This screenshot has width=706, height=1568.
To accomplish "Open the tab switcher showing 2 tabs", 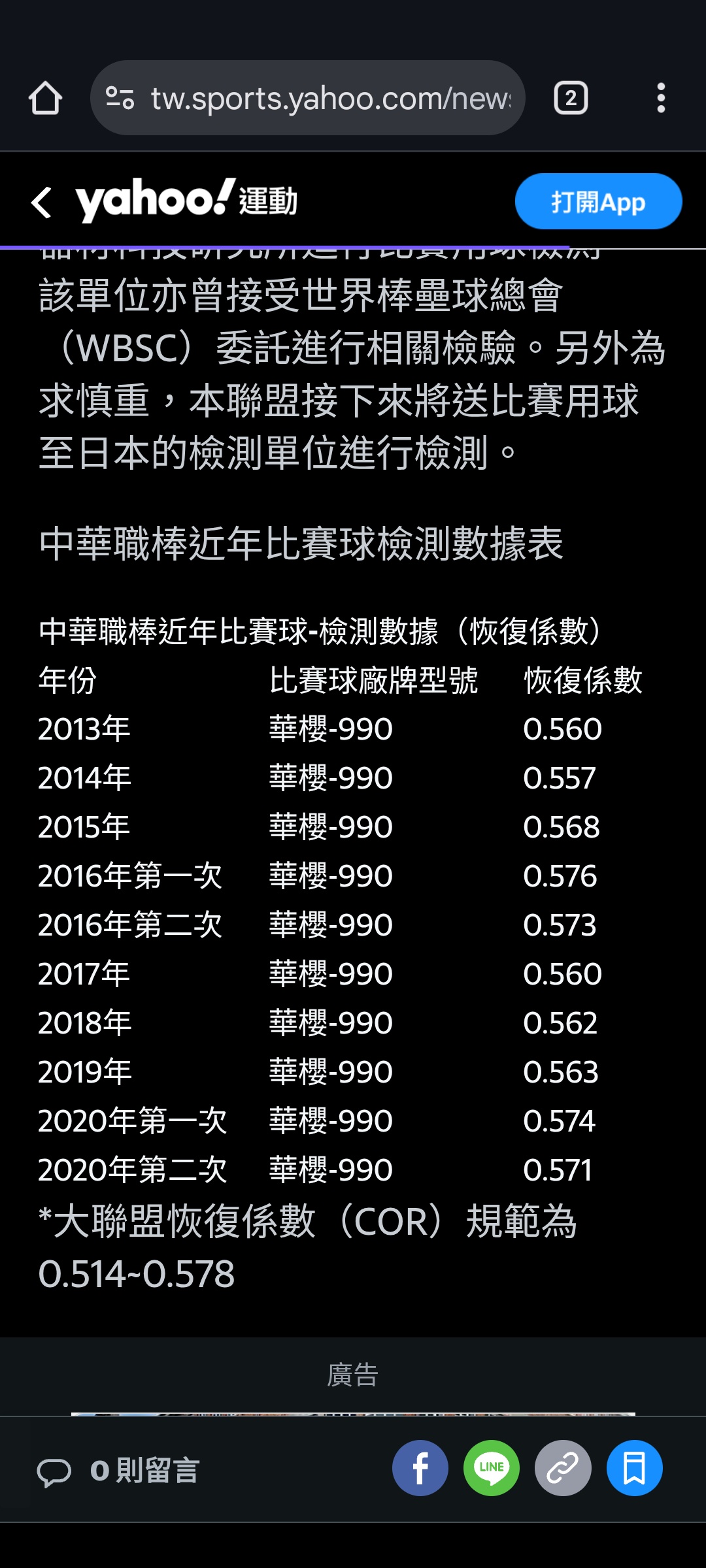I will (x=571, y=98).
